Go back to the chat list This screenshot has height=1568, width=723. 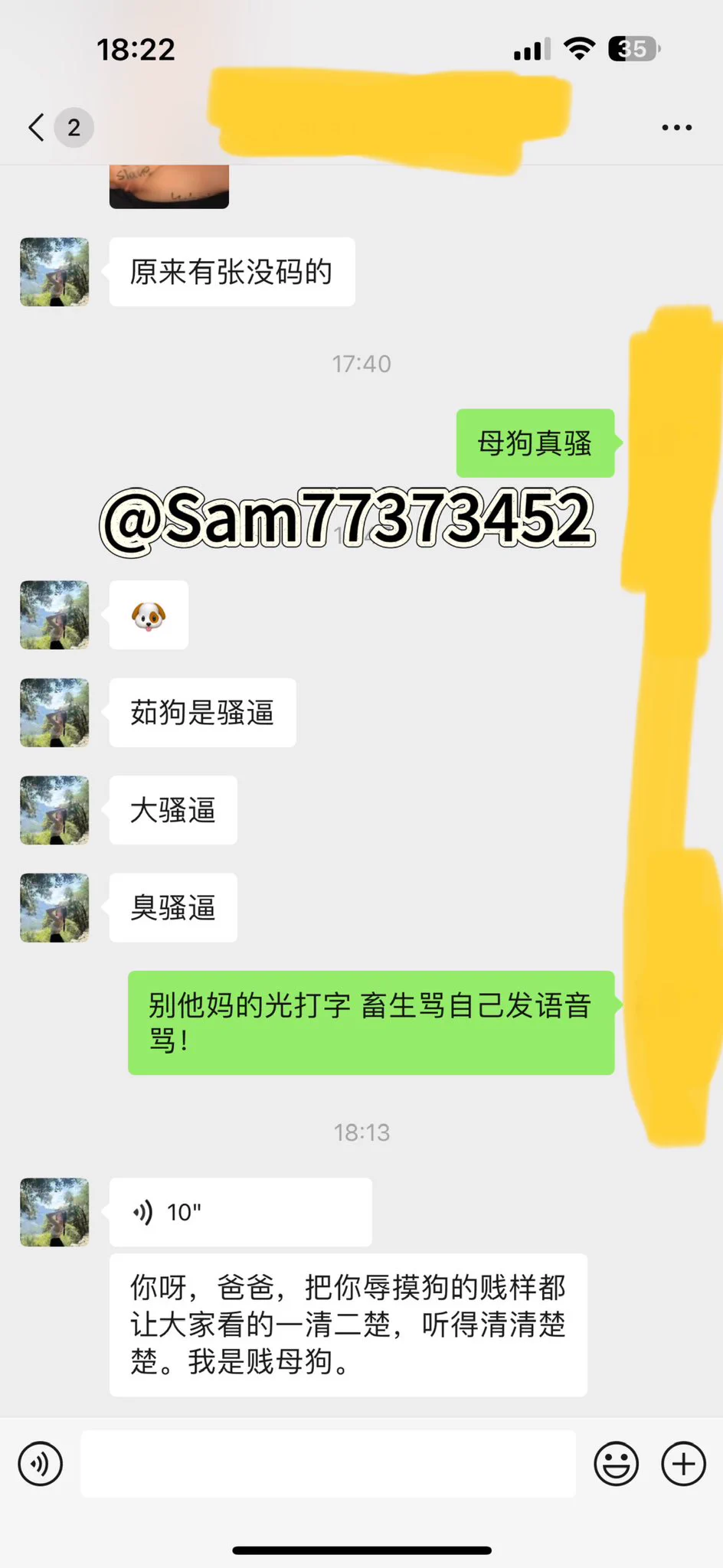37,127
